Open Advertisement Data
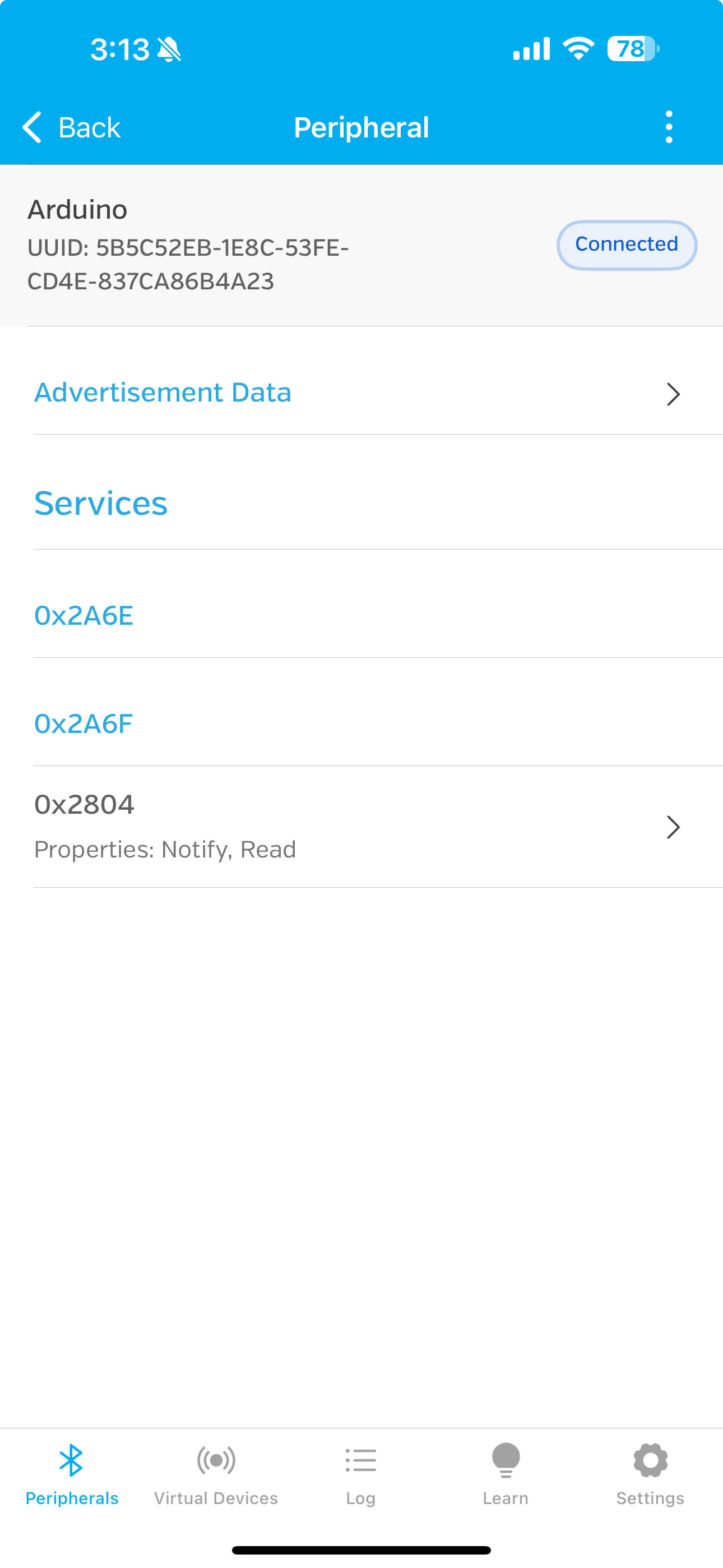 click(361, 393)
